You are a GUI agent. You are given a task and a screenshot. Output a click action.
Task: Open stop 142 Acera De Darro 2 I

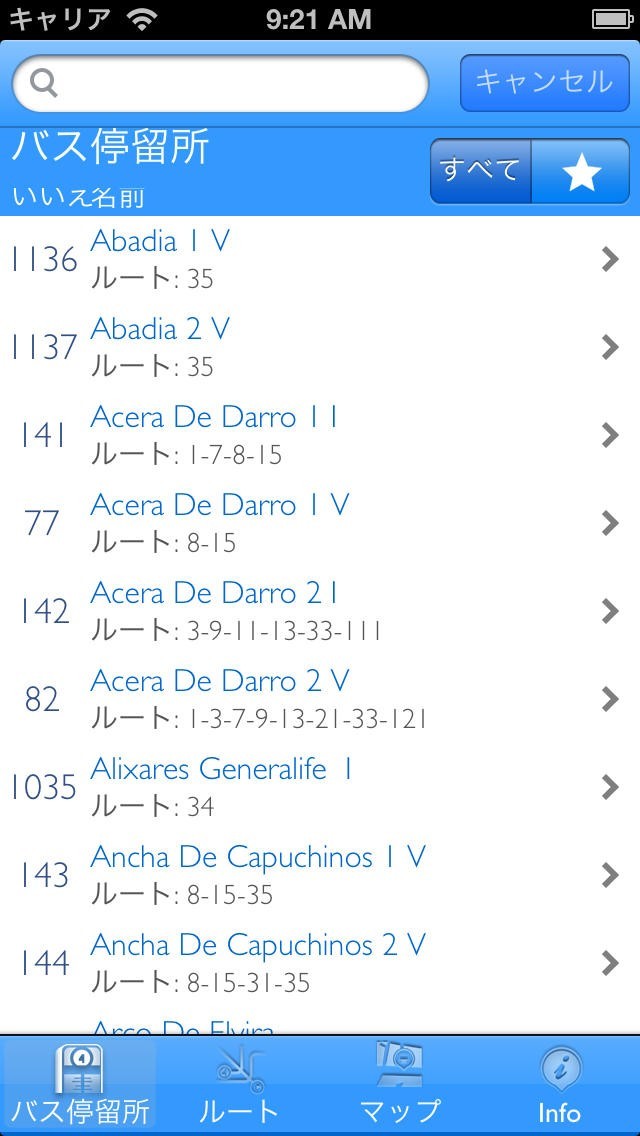pos(320,611)
